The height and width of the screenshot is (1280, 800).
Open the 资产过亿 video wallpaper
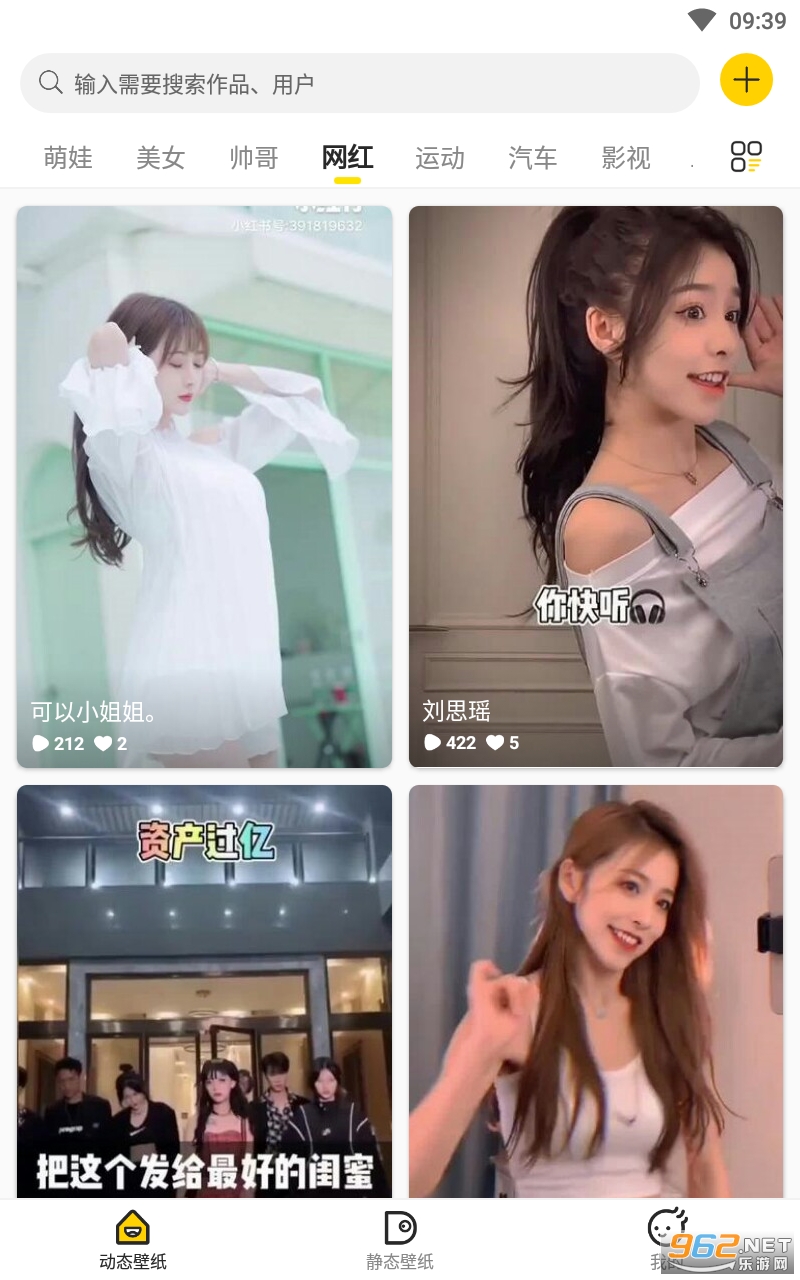coord(204,992)
